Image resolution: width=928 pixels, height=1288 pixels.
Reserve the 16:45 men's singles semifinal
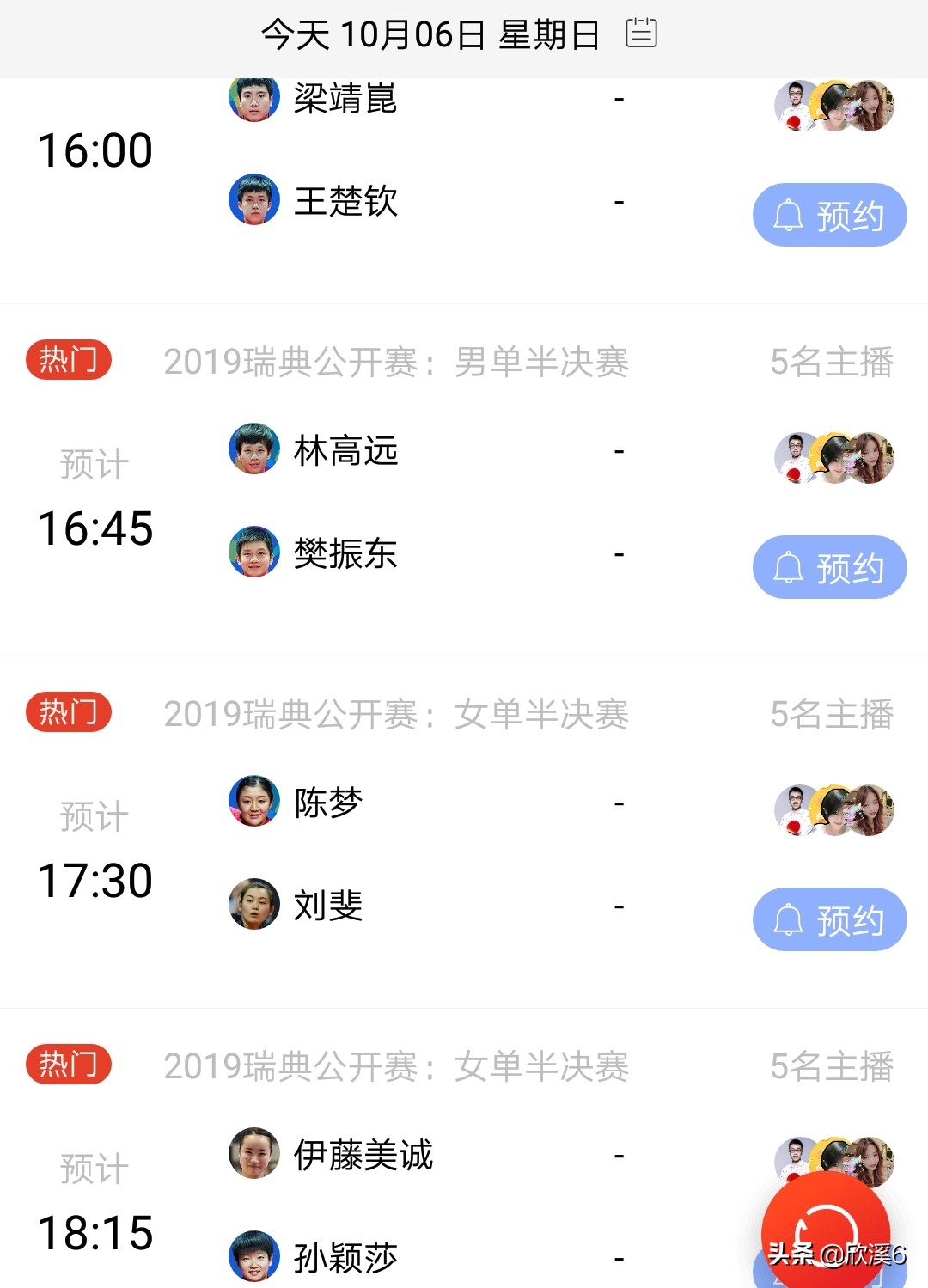[829, 567]
